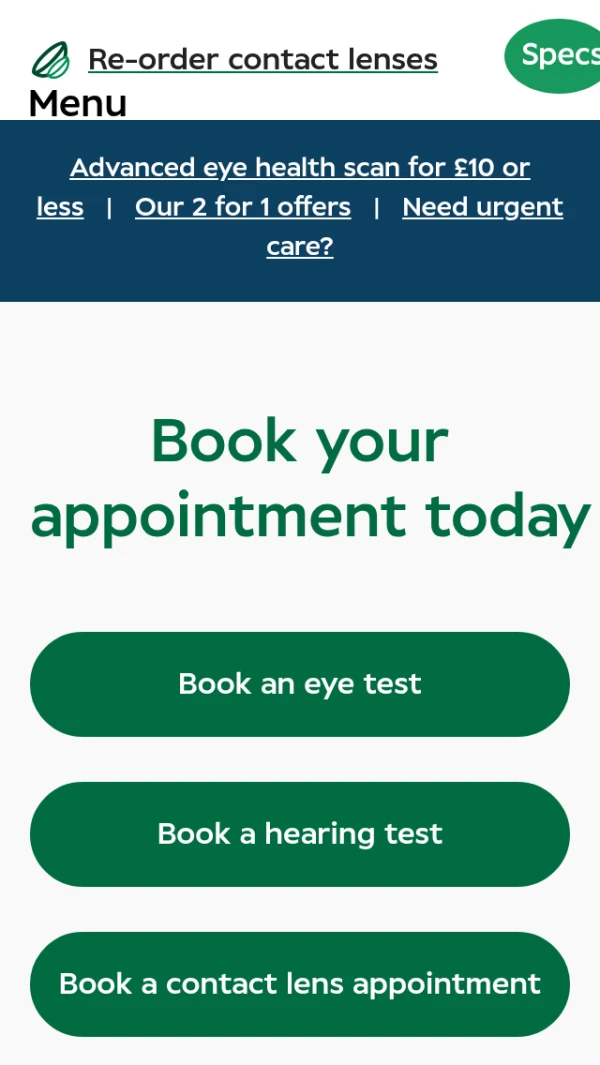View Our 2 for 1 offers
This screenshot has width=600, height=1065.
(243, 207)
